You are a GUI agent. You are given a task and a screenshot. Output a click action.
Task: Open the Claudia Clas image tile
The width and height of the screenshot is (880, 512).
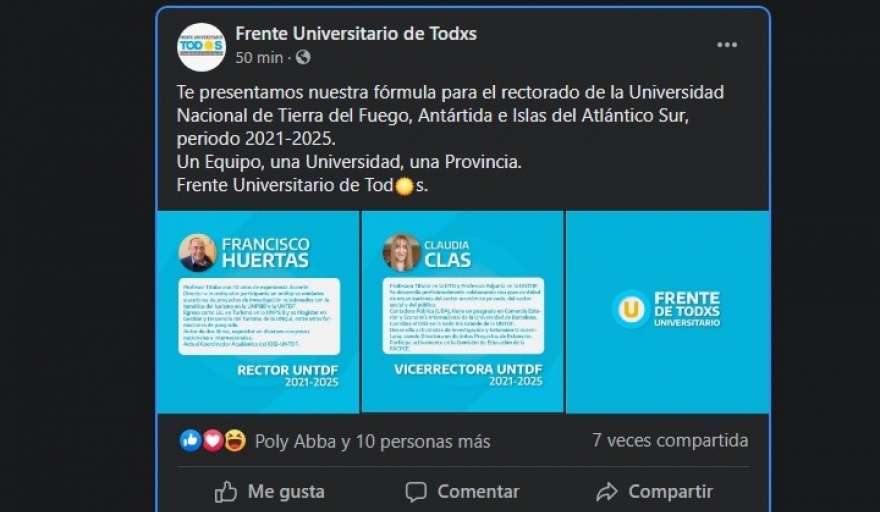point(462,311)
